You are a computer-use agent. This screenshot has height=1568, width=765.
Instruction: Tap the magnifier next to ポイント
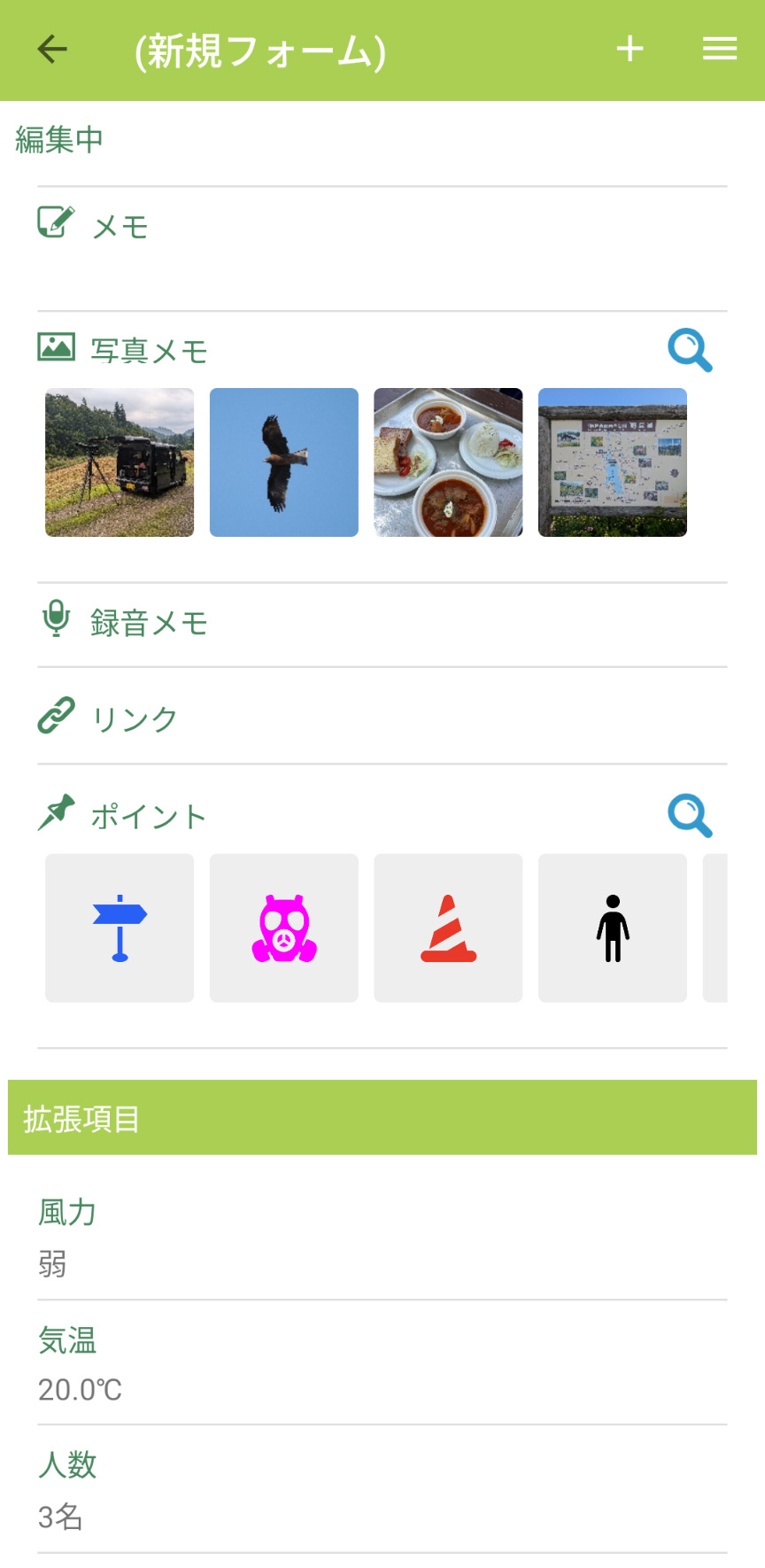(x=690, y=816)
